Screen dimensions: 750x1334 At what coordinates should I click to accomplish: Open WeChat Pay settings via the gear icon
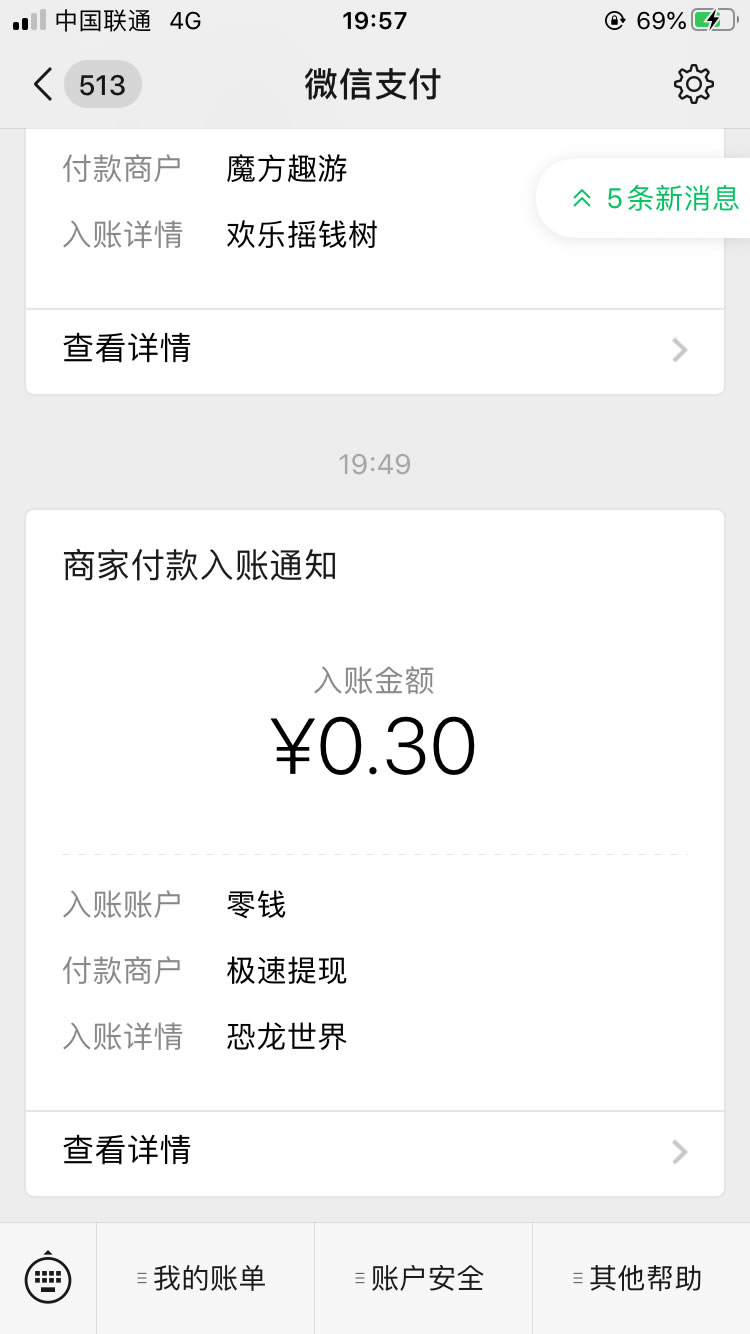pos(693,84)
